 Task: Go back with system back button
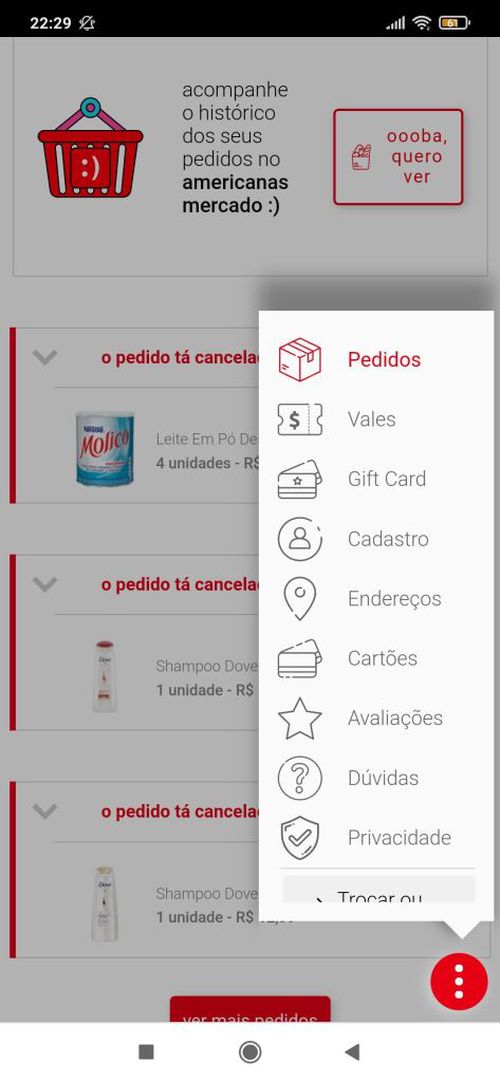[x=352, y=1052]
